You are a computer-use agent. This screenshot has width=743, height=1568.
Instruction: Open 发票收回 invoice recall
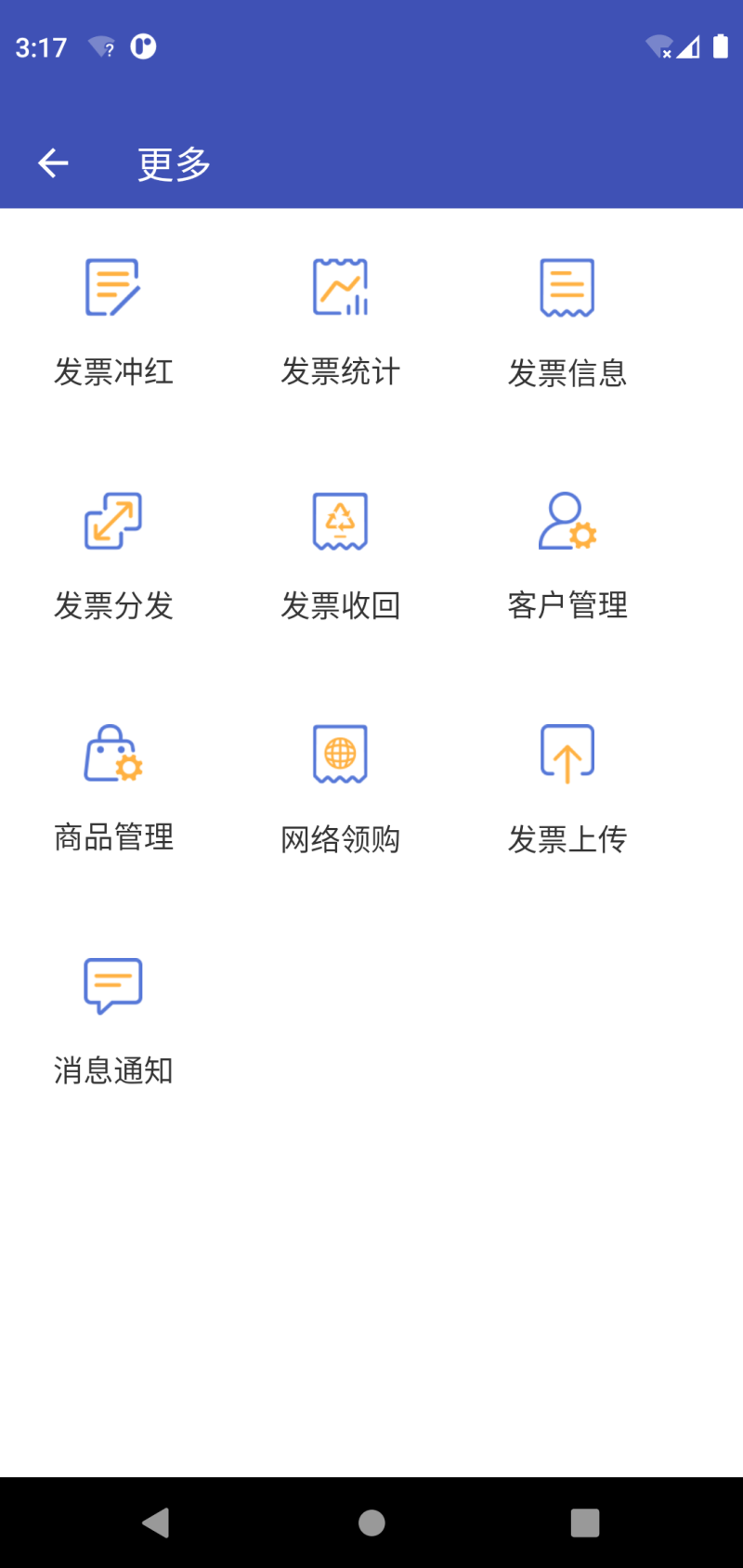(340, 554)
